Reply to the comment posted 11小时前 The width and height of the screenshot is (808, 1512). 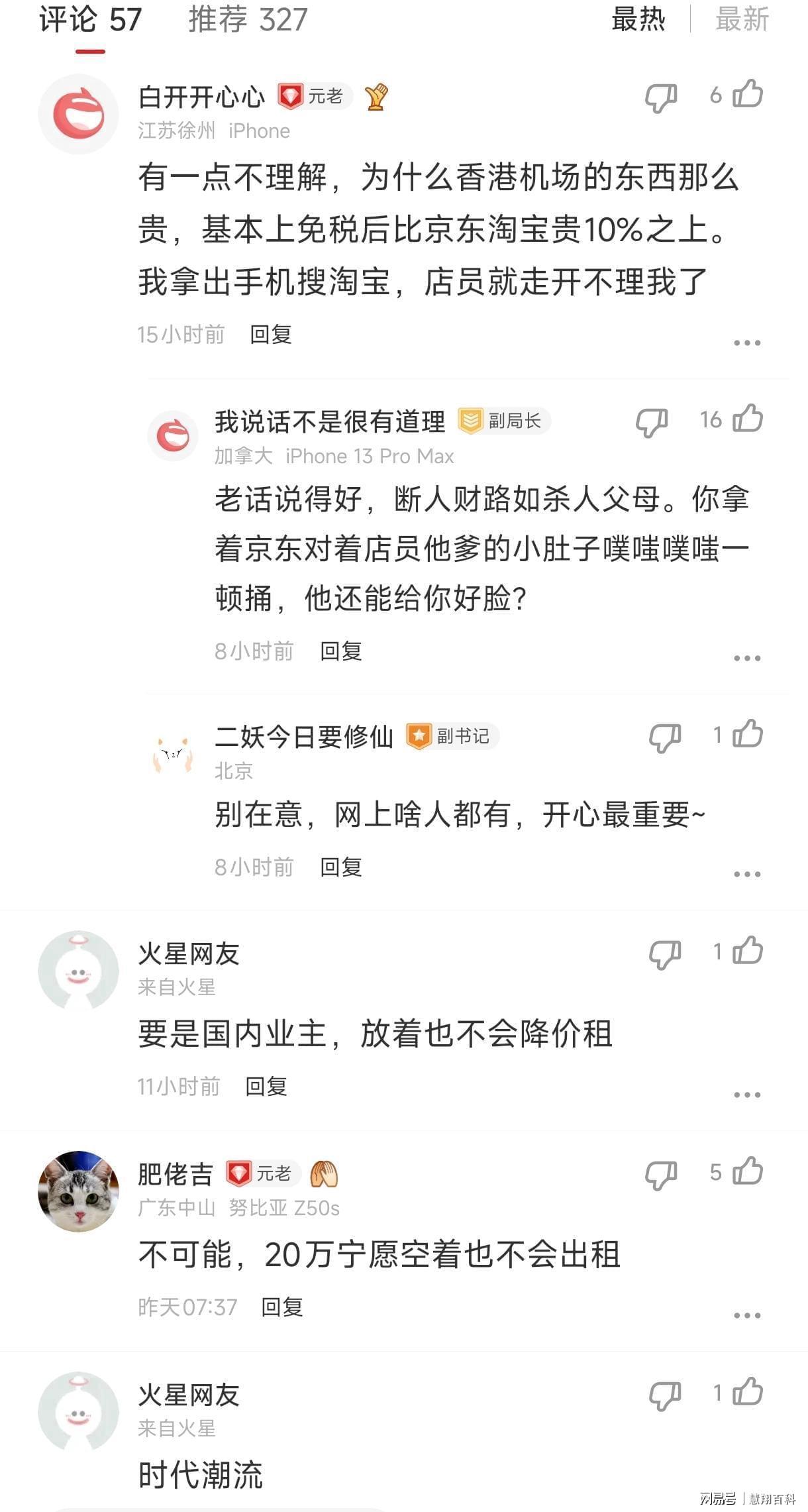[x=266, y=1087]
